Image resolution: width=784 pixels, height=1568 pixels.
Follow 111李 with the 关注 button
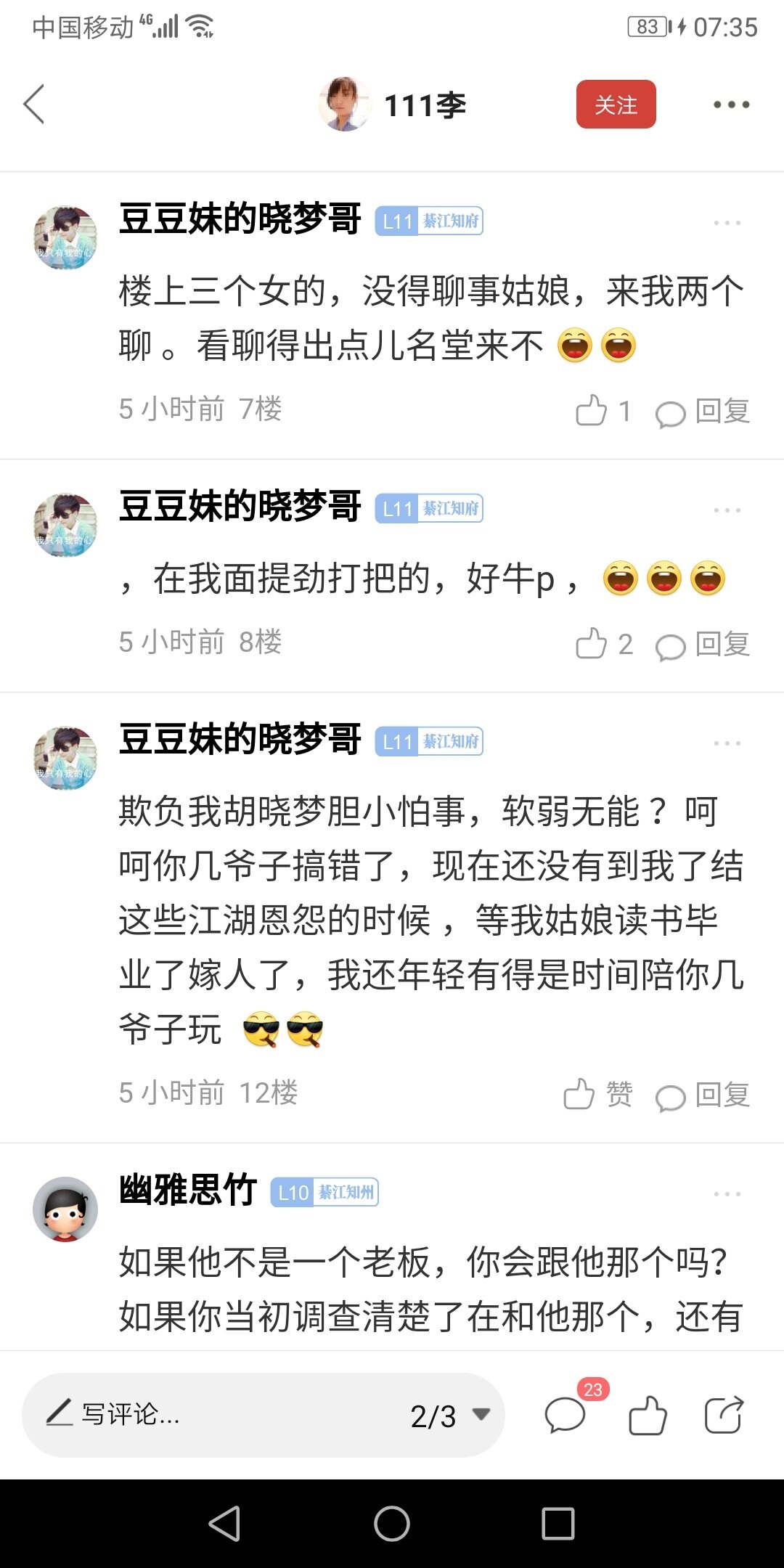pos(616,105)
